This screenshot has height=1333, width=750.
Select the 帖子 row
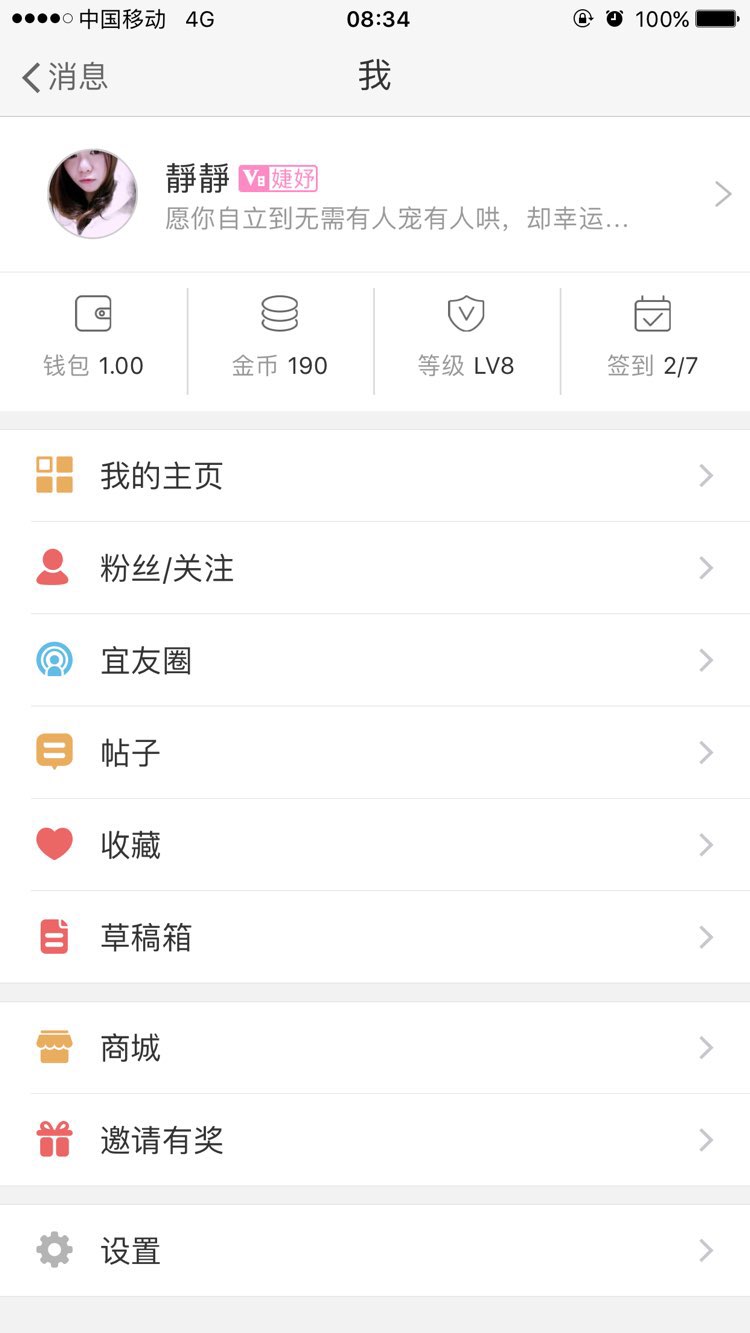[375, 752]
